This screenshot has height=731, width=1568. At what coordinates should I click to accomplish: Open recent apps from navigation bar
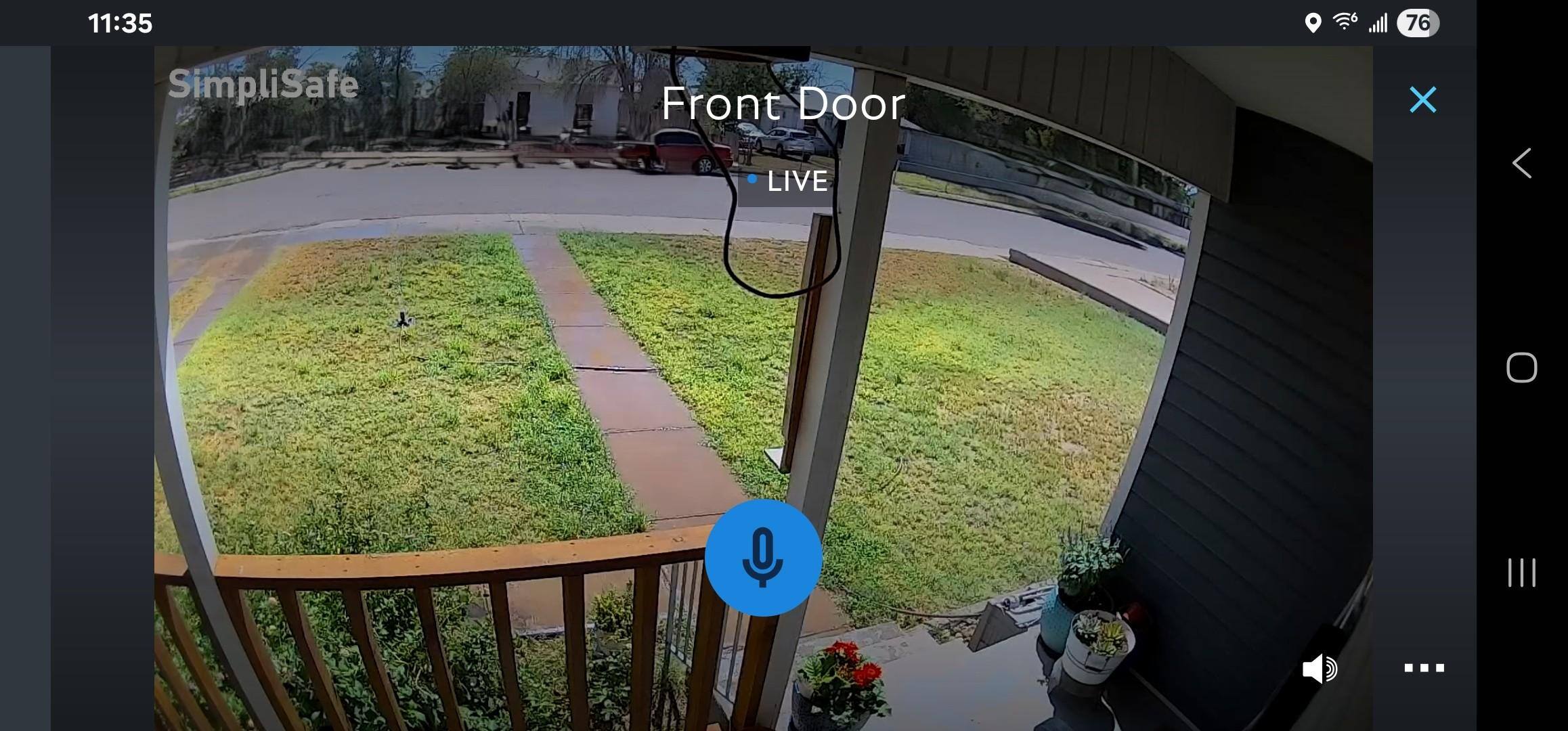tap(1521, 573)
